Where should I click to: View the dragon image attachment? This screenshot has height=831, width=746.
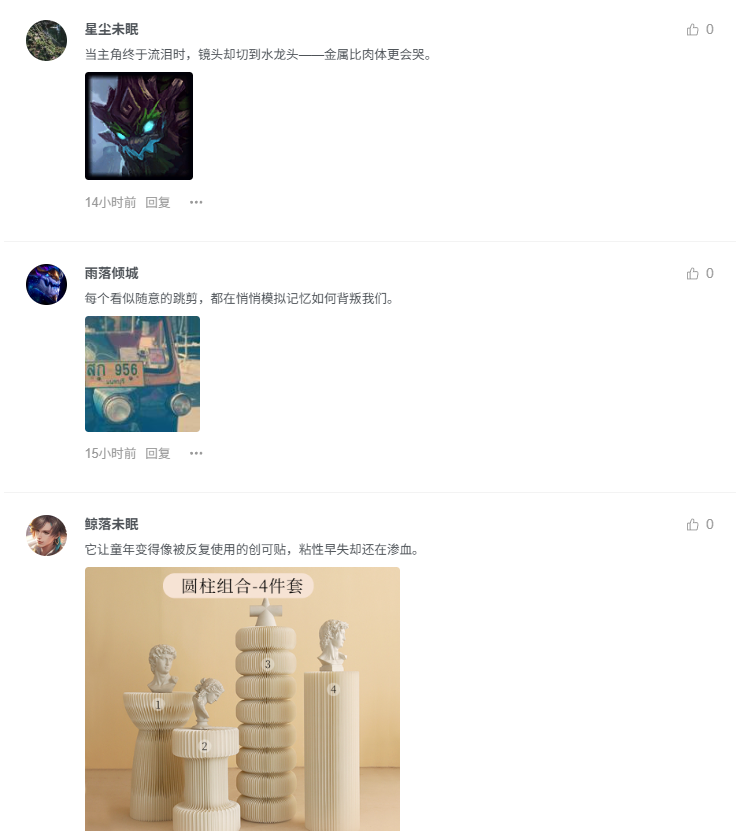(139, 126)
